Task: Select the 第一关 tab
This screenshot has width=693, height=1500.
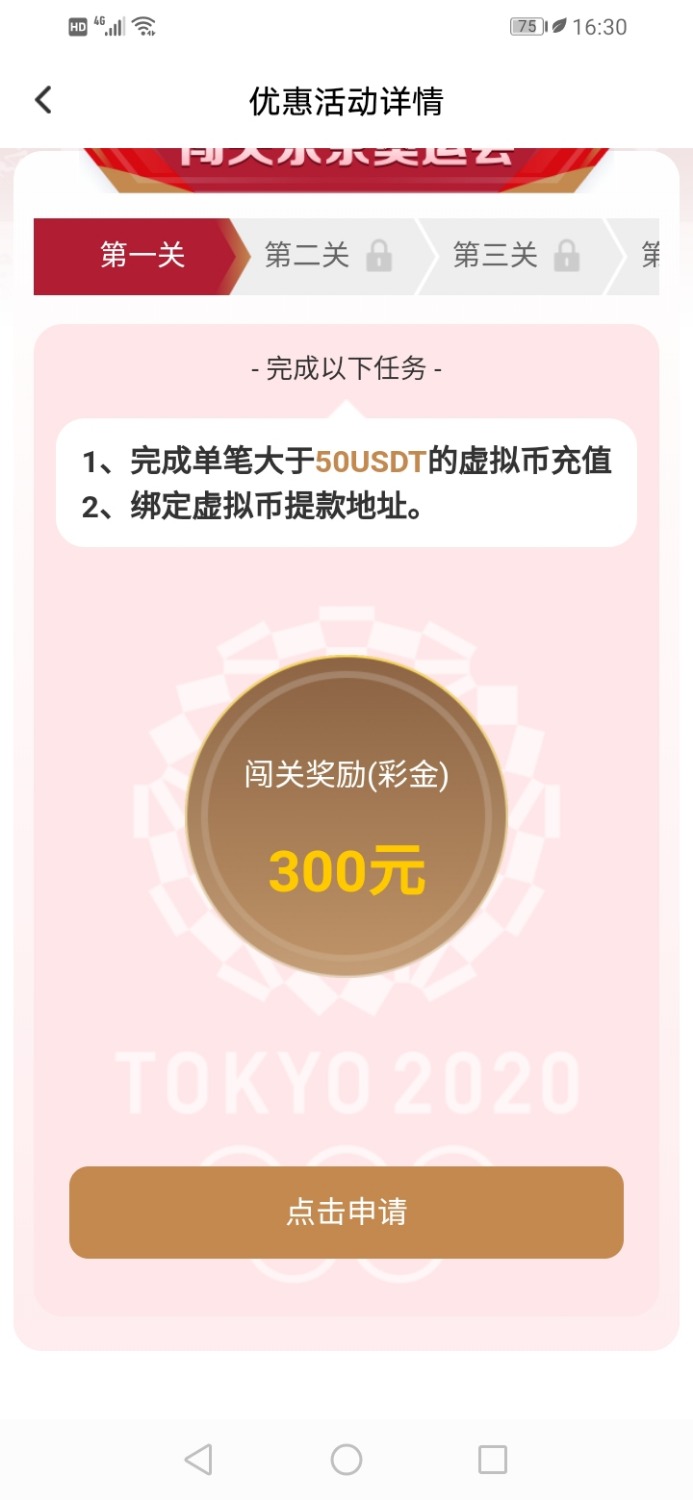Action: (x=142, y=256)
